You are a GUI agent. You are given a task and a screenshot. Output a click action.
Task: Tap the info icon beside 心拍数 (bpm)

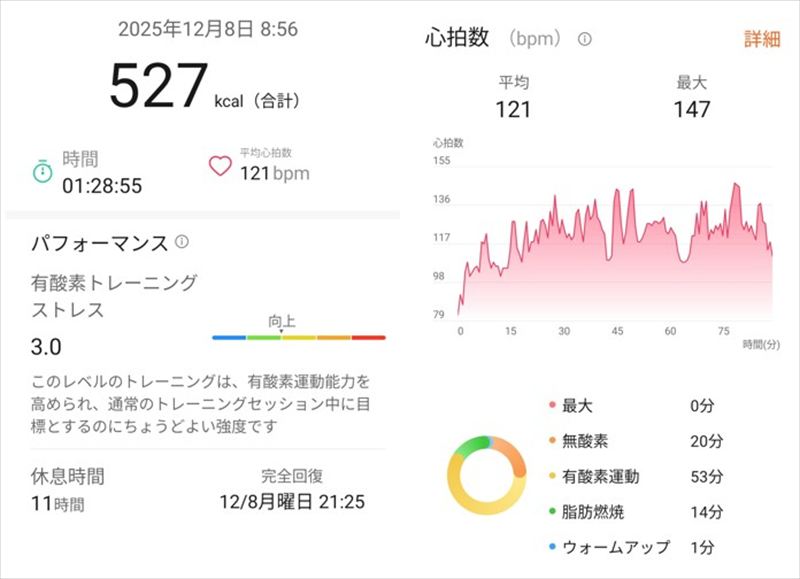tap(584, 40)
